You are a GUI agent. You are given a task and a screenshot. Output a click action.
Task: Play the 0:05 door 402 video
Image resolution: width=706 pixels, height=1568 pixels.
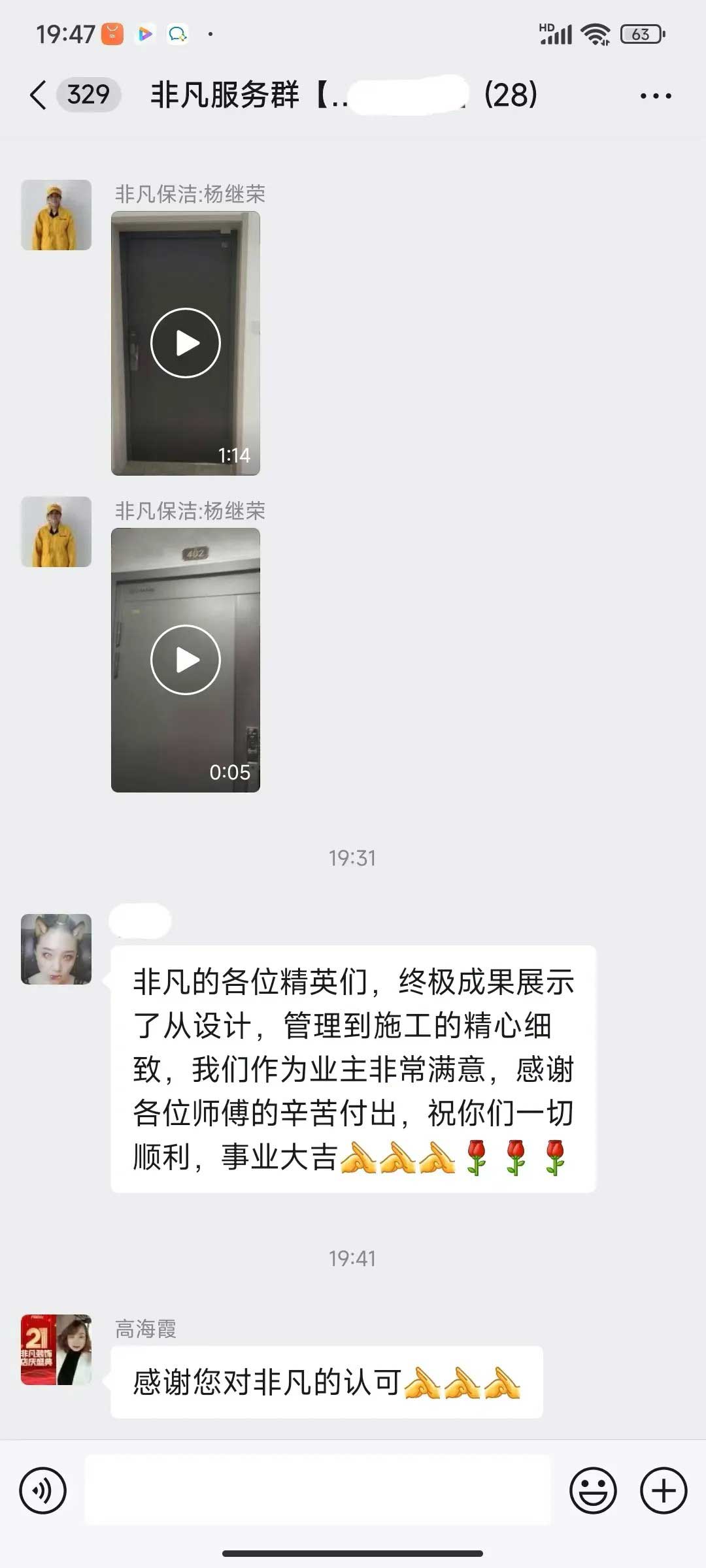point(186,660)
